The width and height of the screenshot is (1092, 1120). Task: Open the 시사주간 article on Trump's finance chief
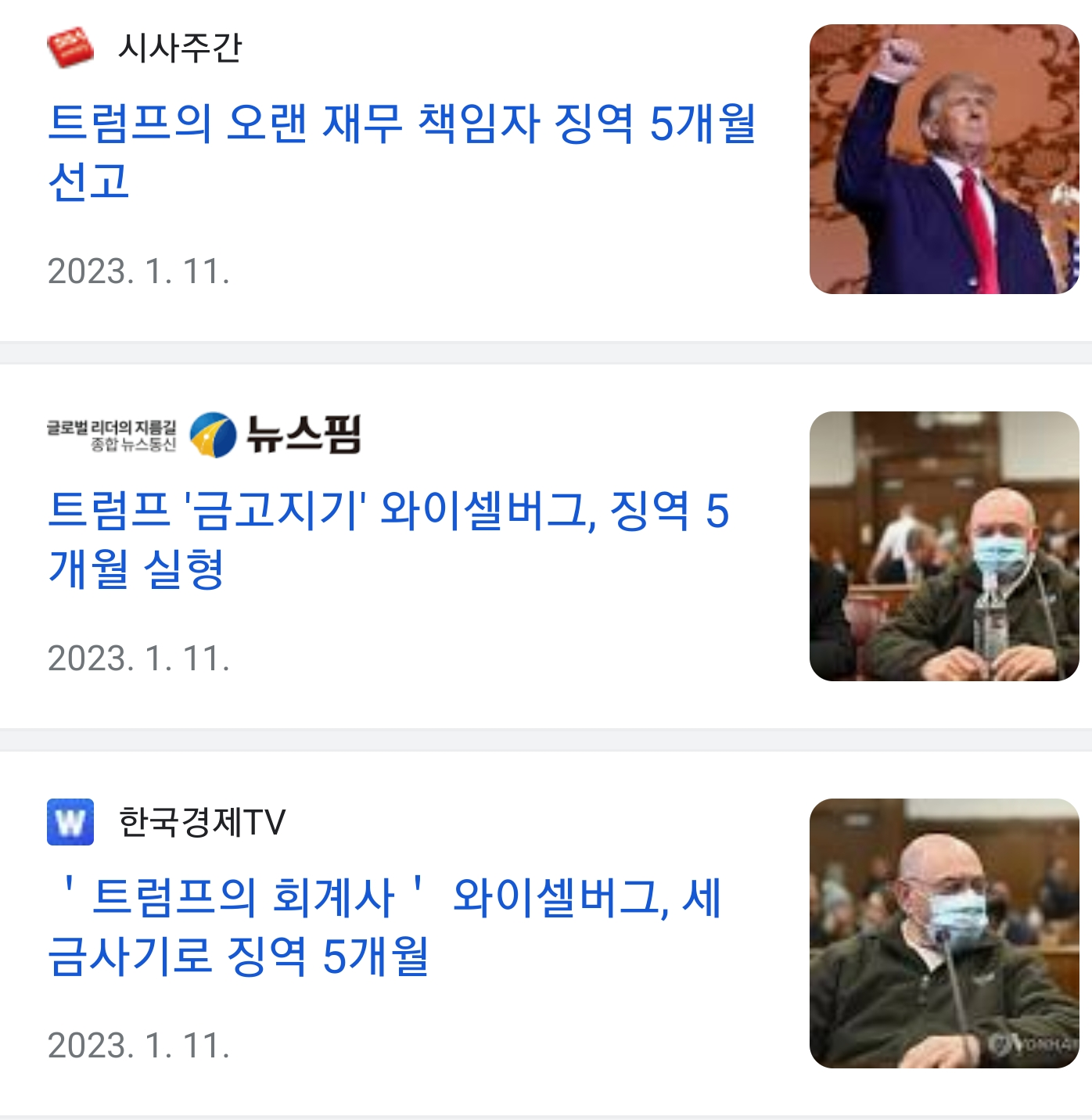[401, 152]
